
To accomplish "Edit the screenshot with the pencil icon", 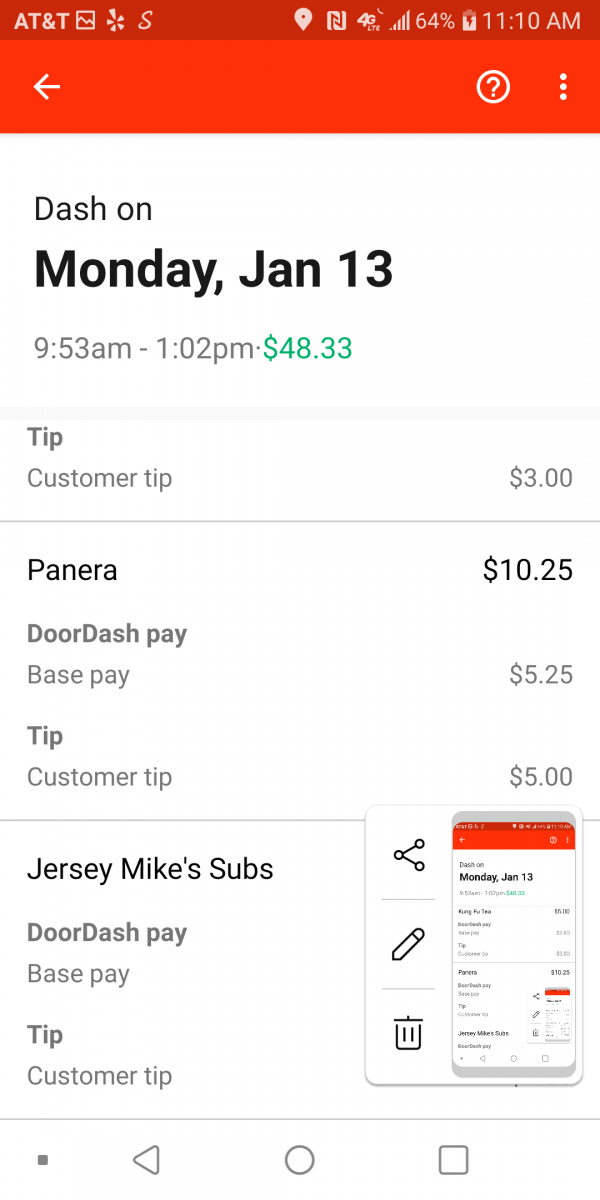I will pyautogui.click(x=408, y=944).
